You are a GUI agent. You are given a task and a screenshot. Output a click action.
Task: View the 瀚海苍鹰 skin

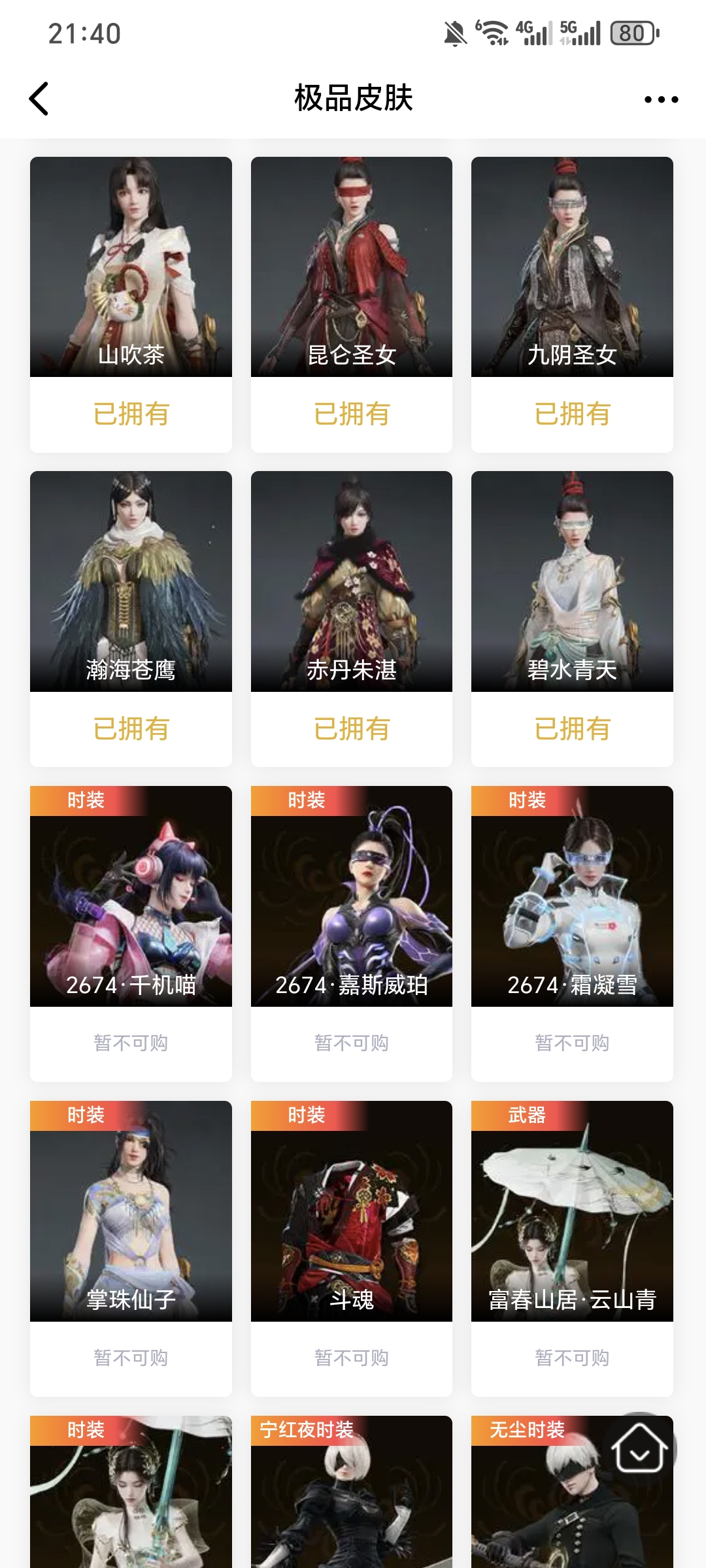coord(131,581)
